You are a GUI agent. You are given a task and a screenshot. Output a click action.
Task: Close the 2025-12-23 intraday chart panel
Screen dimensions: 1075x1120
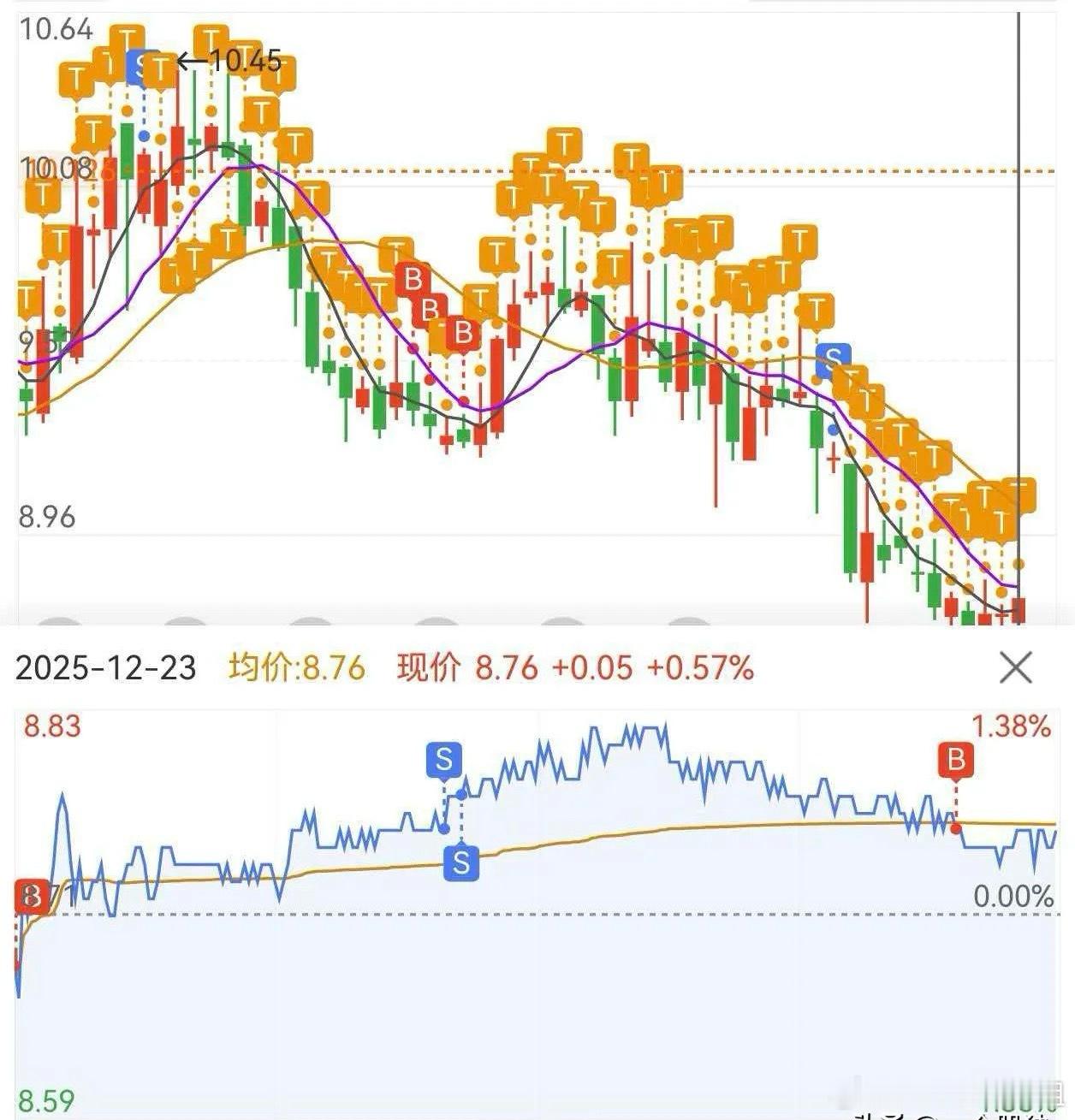click(1016, 667)
